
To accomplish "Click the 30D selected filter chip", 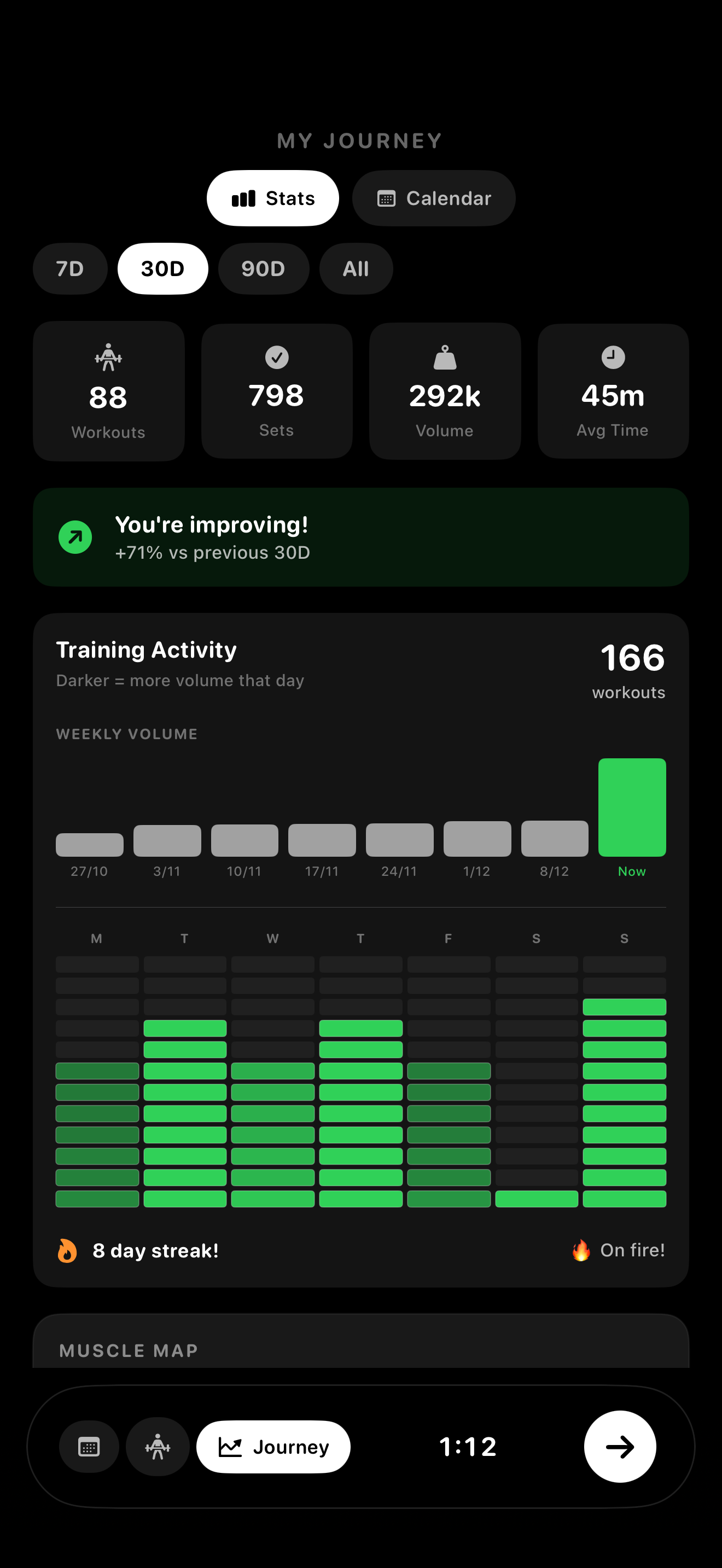I will [162, 268].
